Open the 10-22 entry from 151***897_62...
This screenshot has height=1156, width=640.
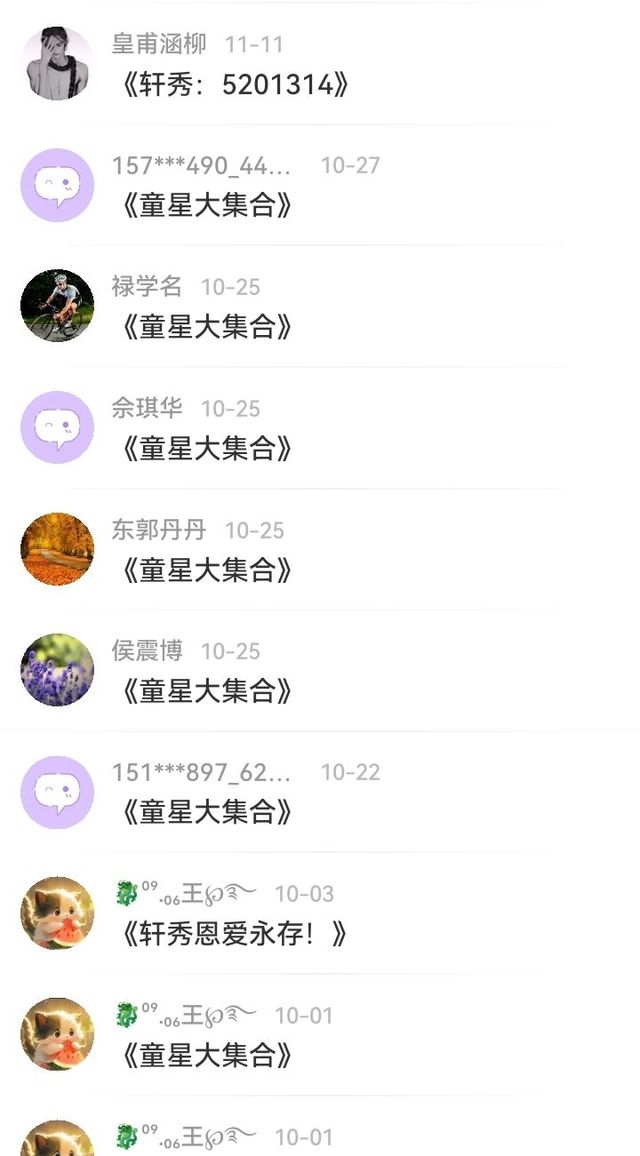click(x=207, y=813)
